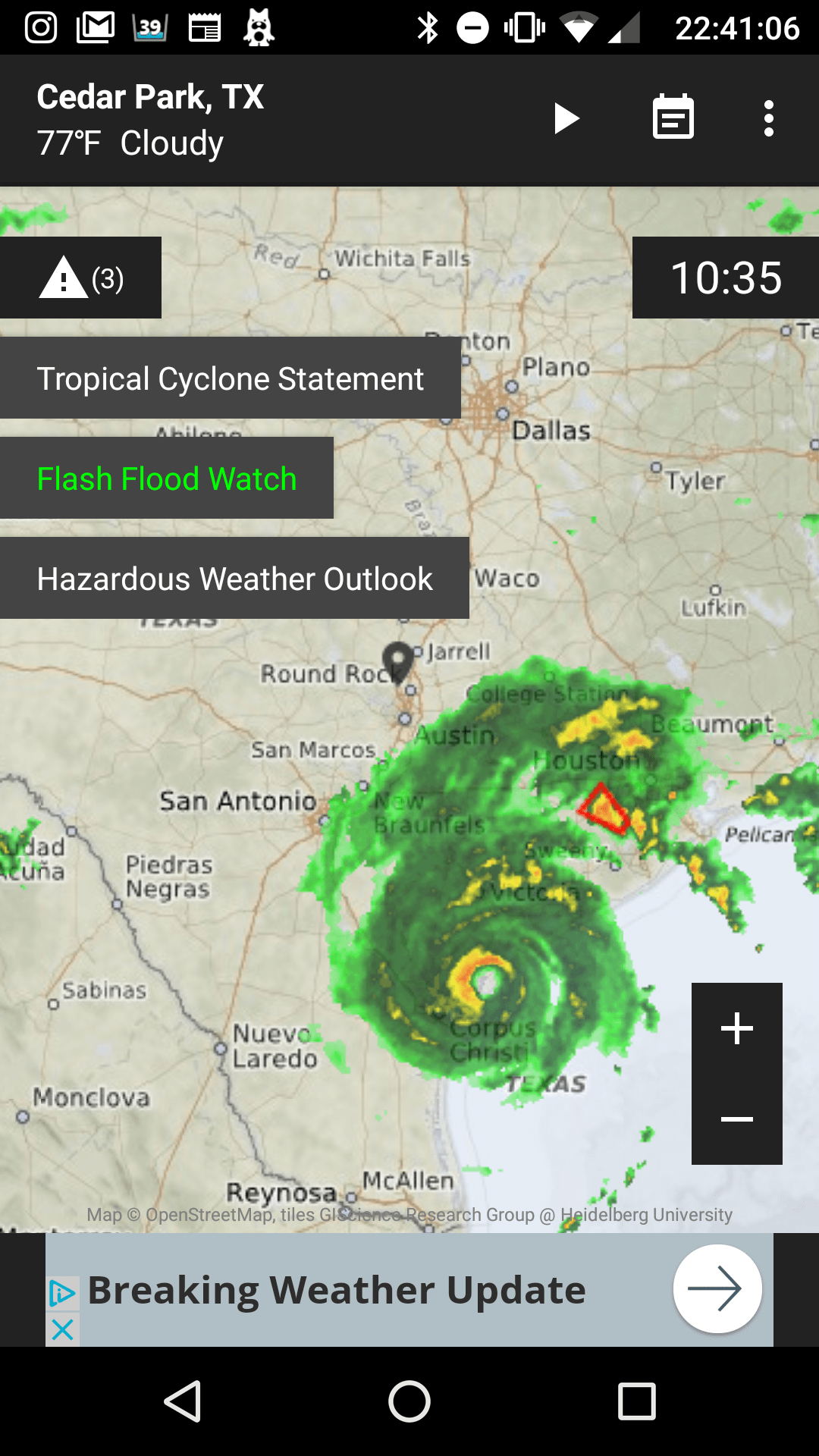The image size is (819, 1456).
Task: Open the overflow menu
Action: pos(769,118)
